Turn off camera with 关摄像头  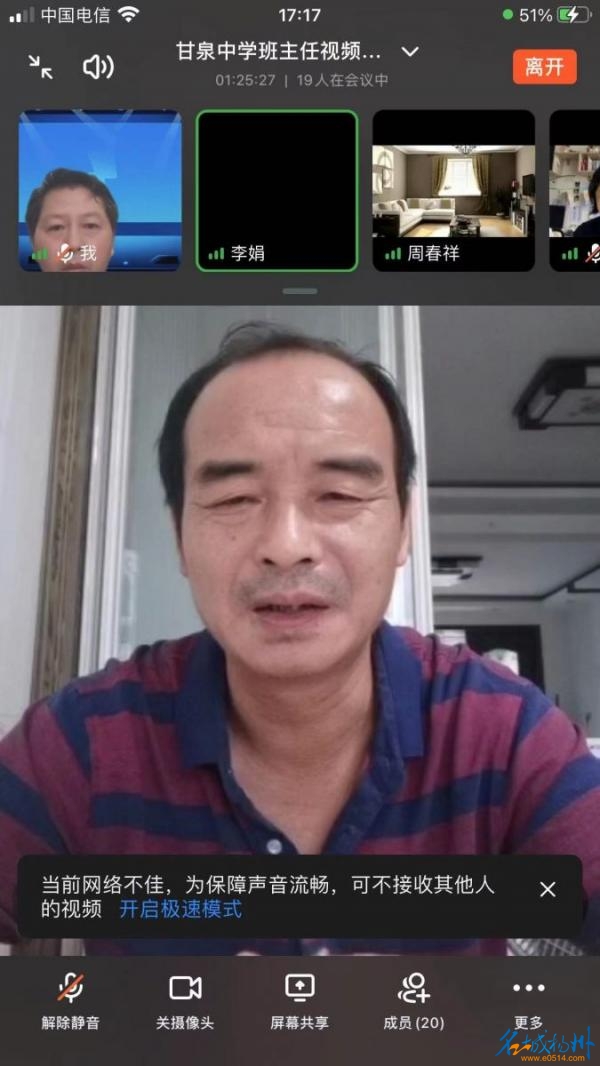pos(185,1001)
